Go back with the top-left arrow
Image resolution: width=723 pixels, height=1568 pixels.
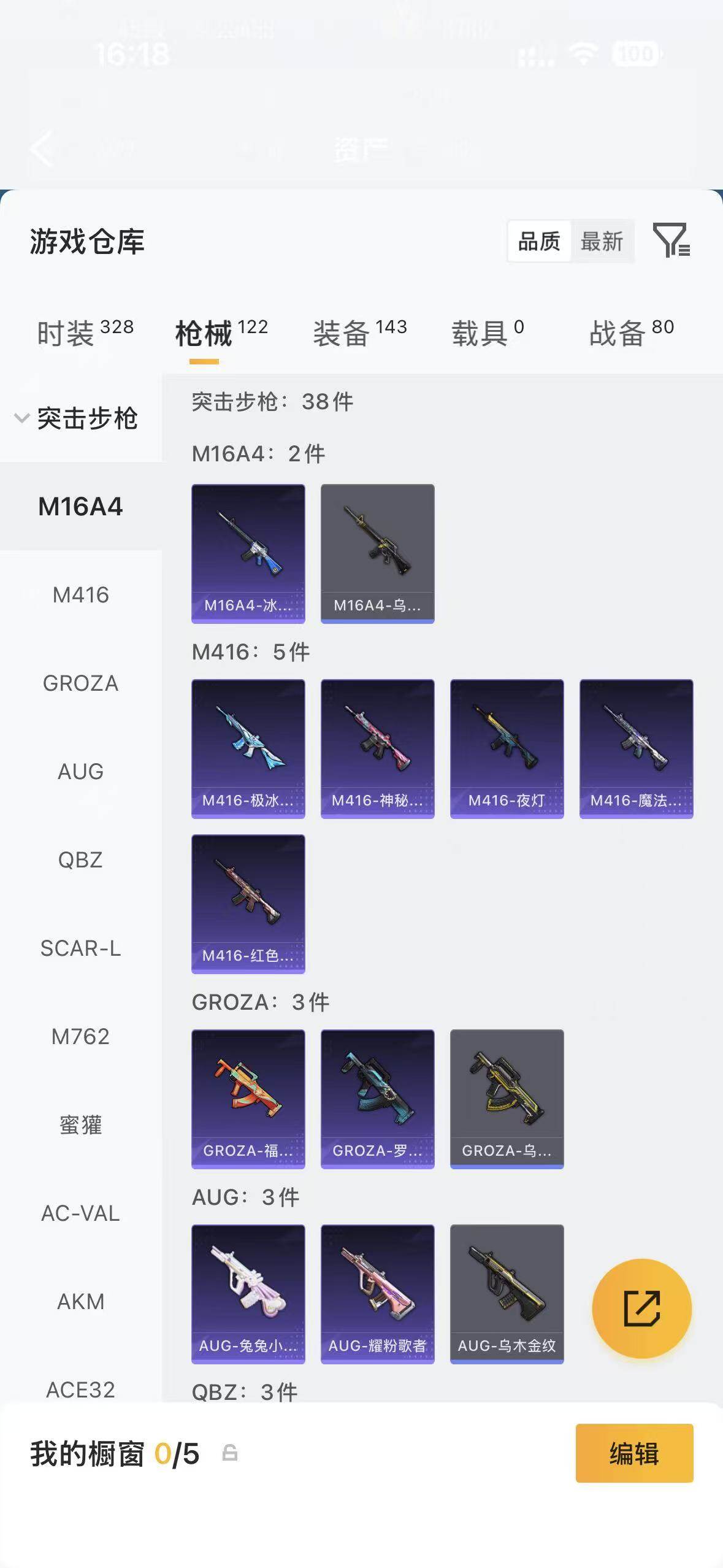point(42,149)
